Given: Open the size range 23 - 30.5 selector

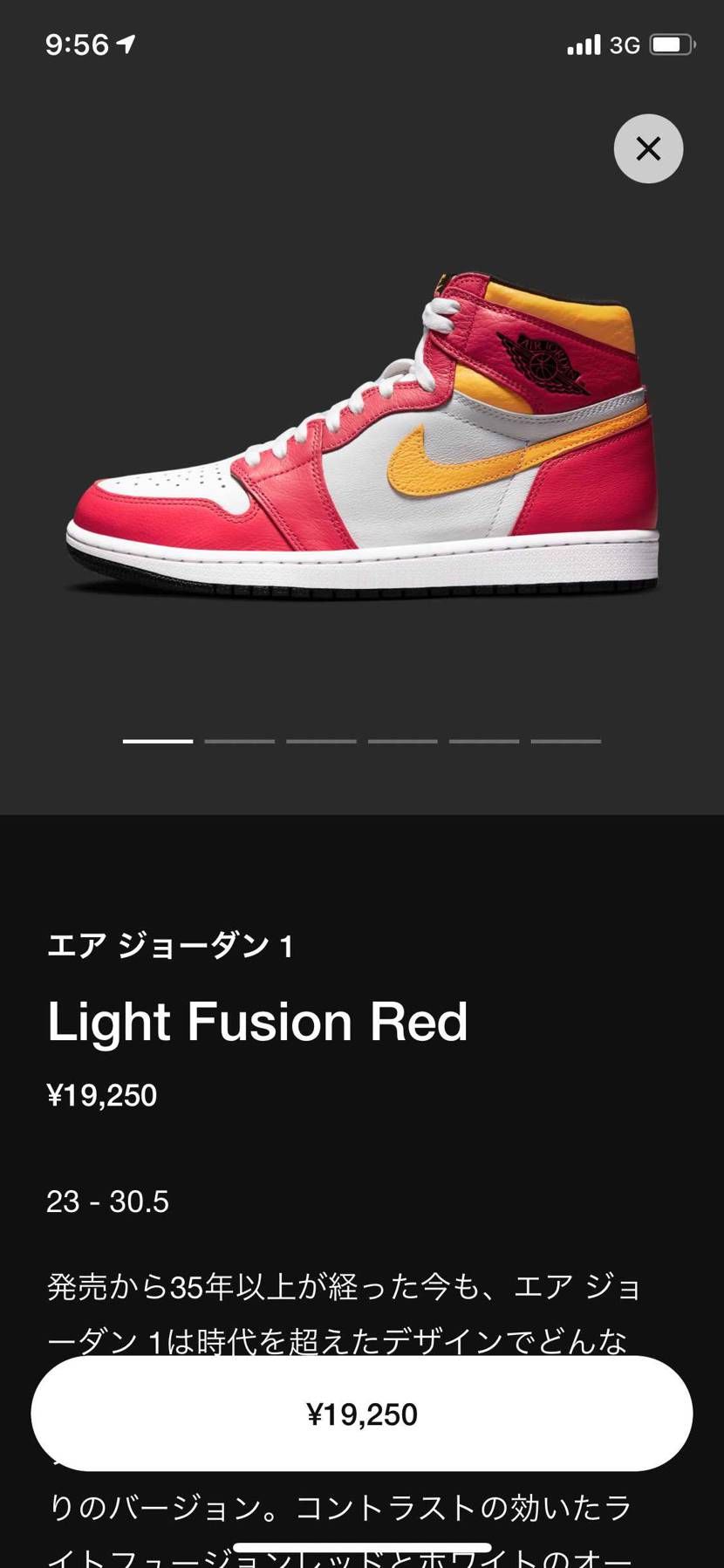Looking at the screenshot, I should pos(107,1202).
